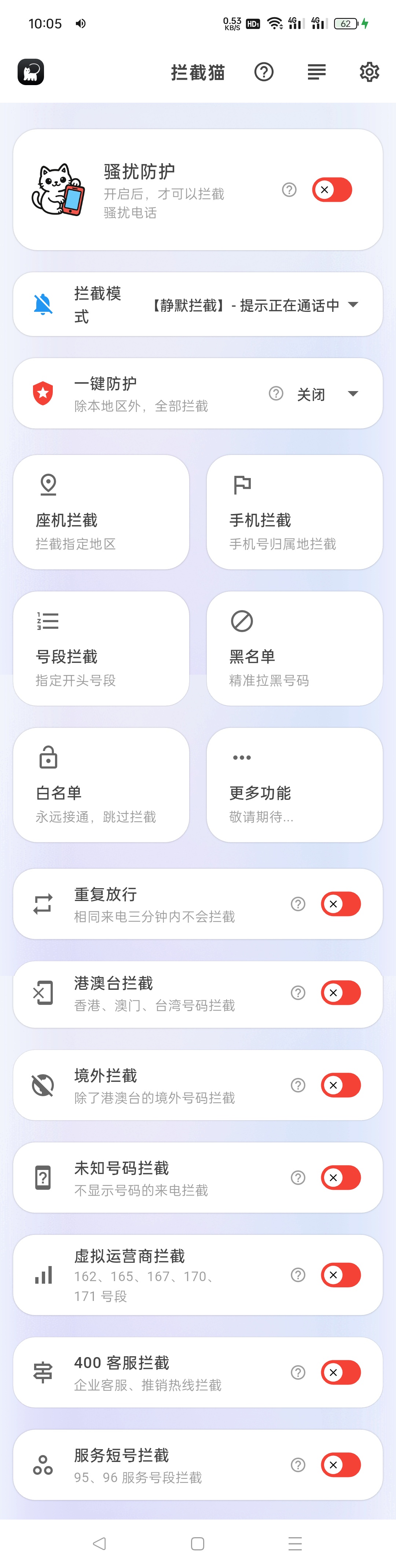The width and height of the screenshot is (396, 1568).
Task: Enable the 骚扰防护 switch
Action: point(332,190)
